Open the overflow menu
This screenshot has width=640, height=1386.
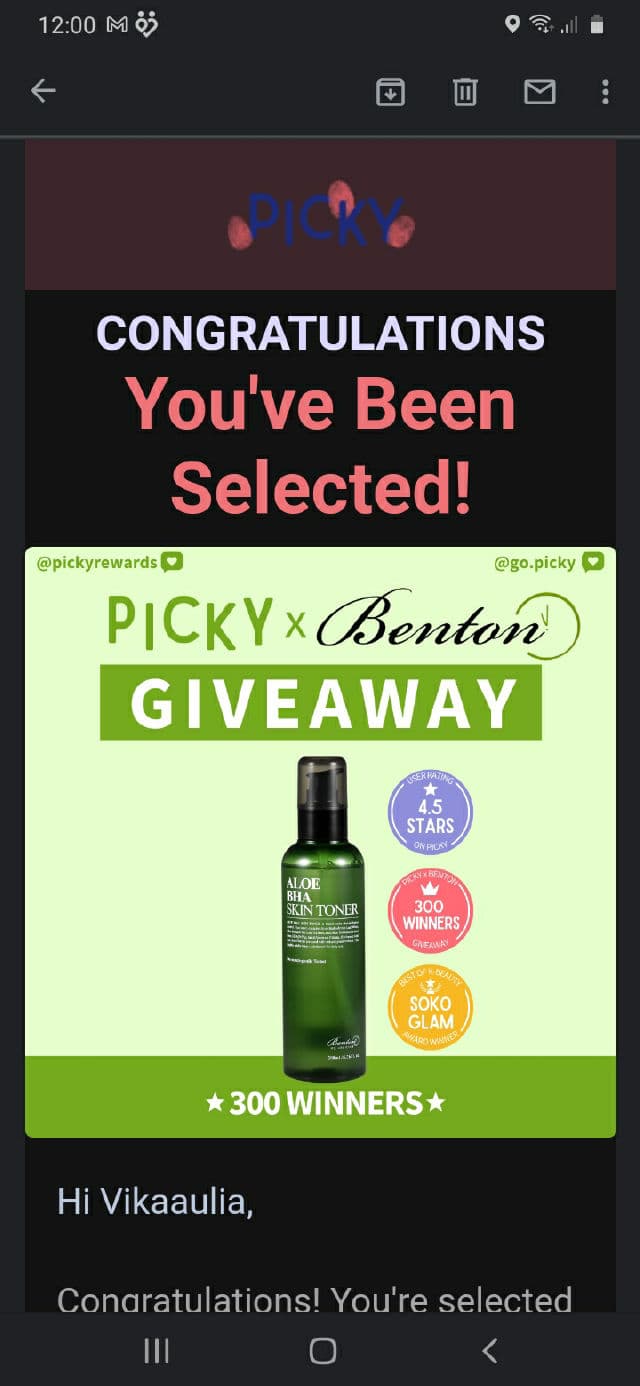[605, 92]
